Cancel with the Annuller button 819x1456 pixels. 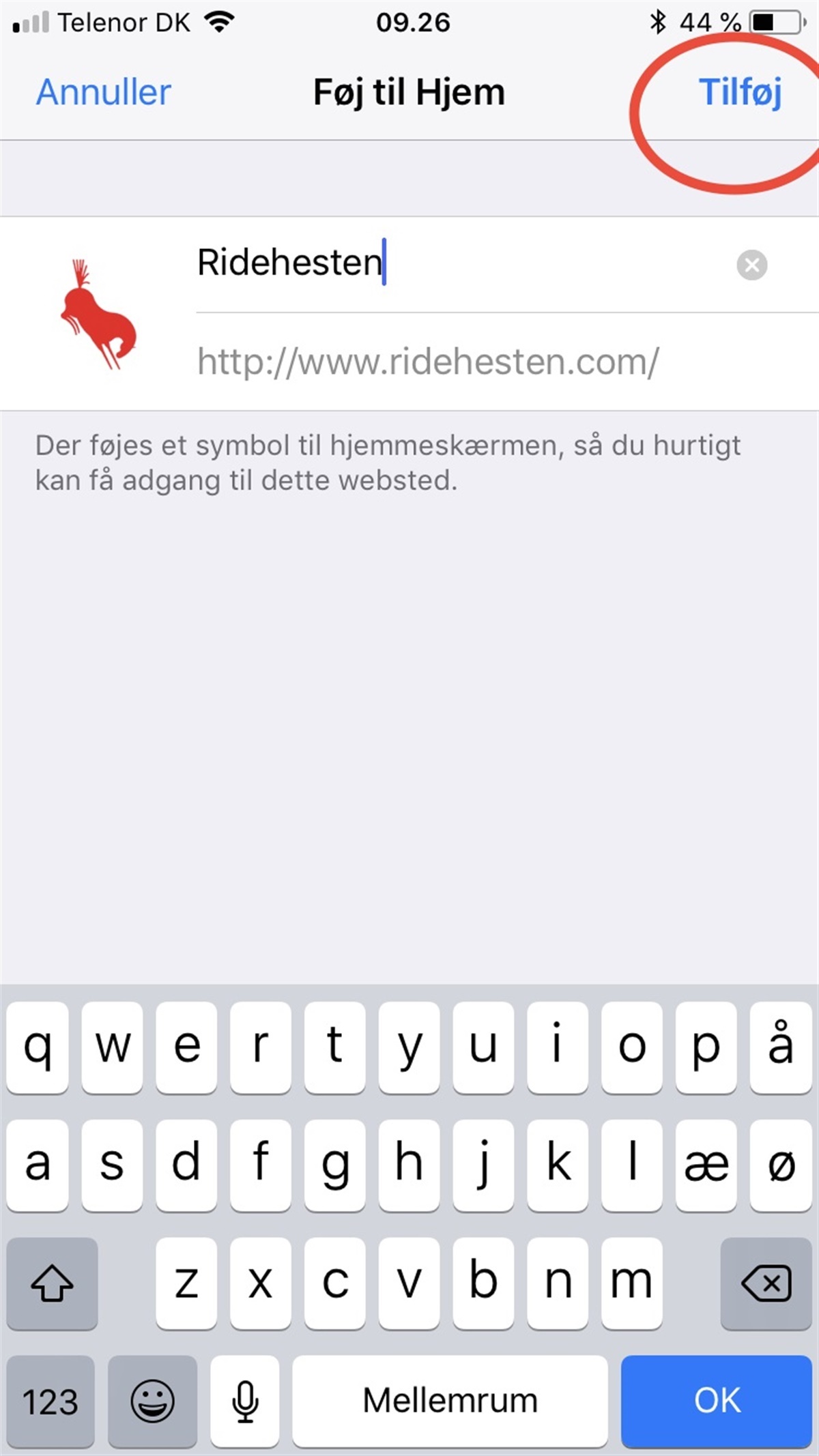104,92
